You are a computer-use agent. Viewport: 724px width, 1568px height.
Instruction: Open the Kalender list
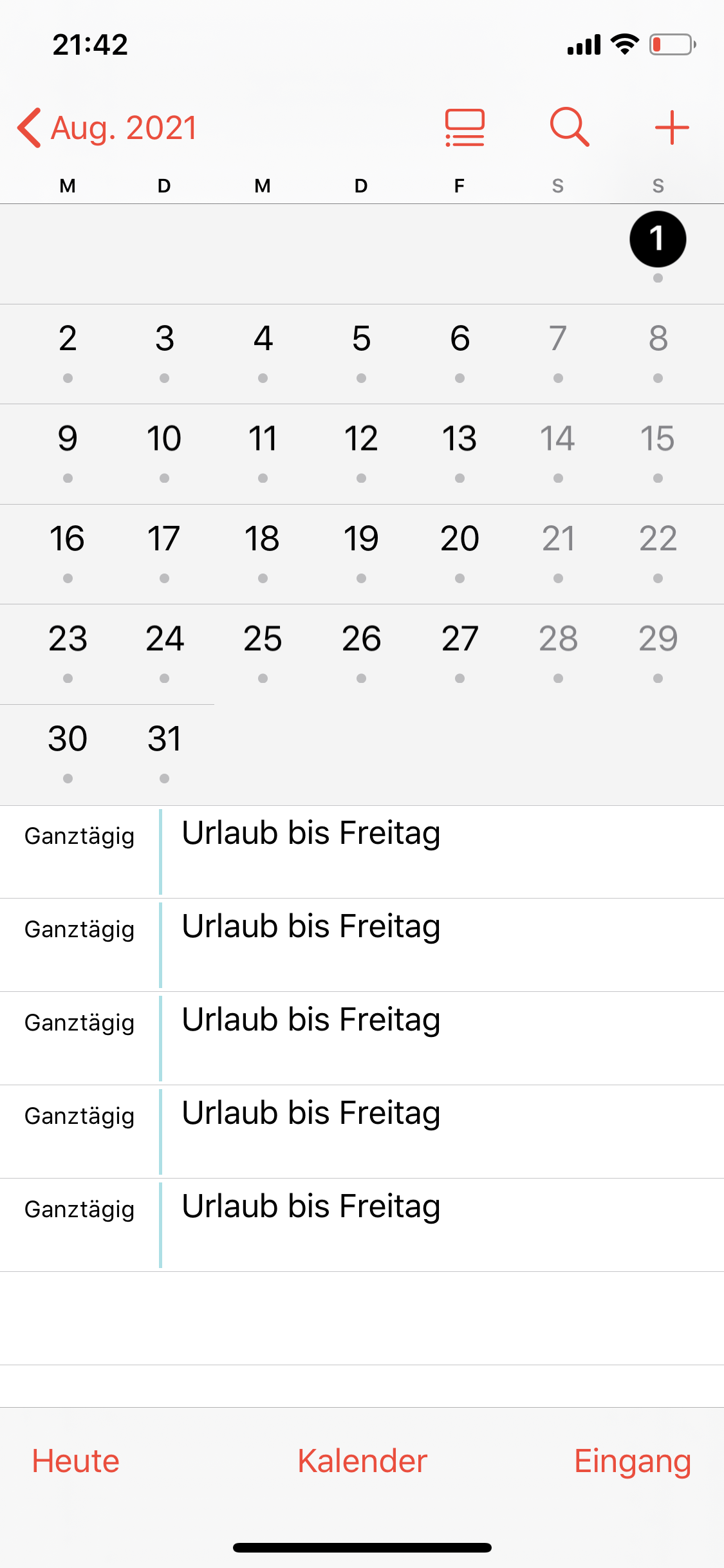(362, 1461)
